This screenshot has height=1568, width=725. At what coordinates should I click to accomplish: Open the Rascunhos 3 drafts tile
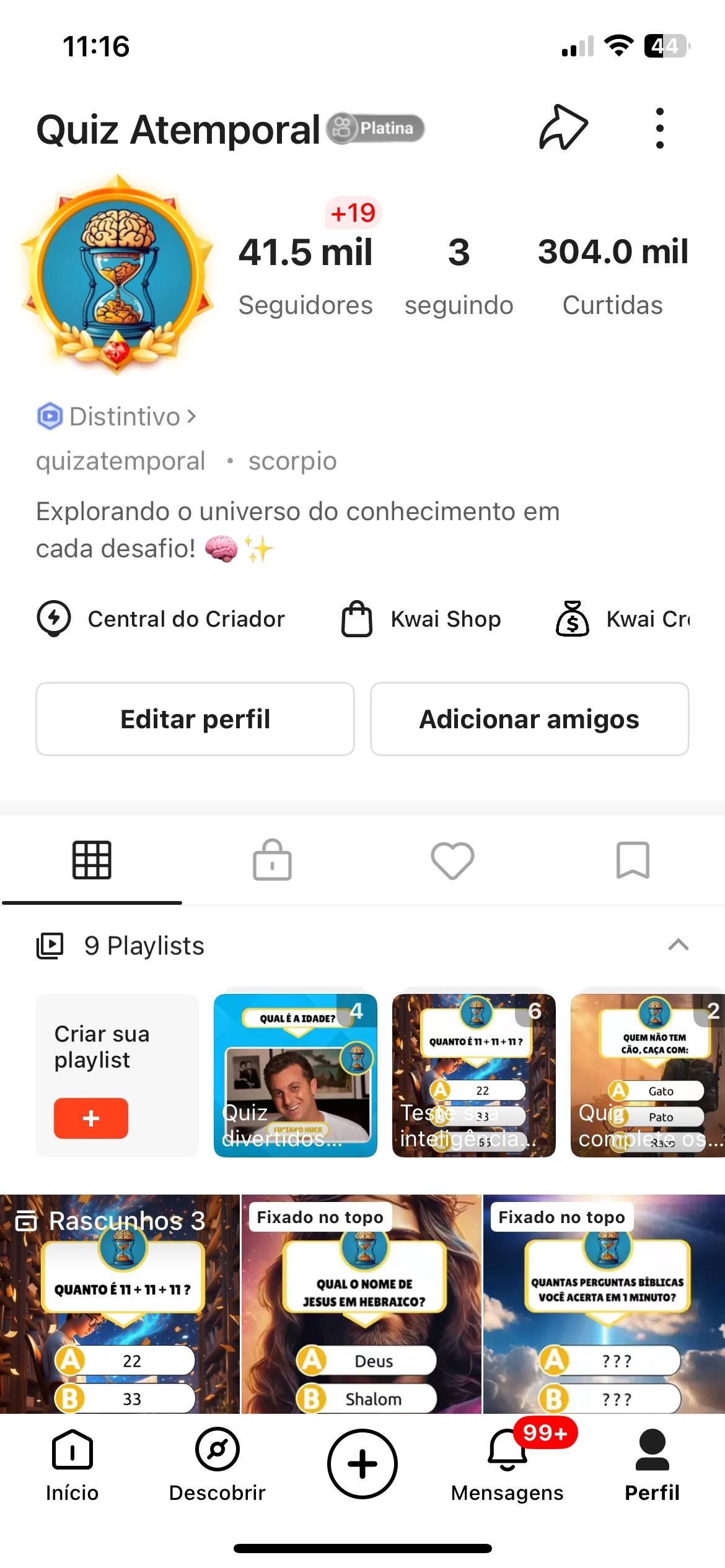point(120,1304)
